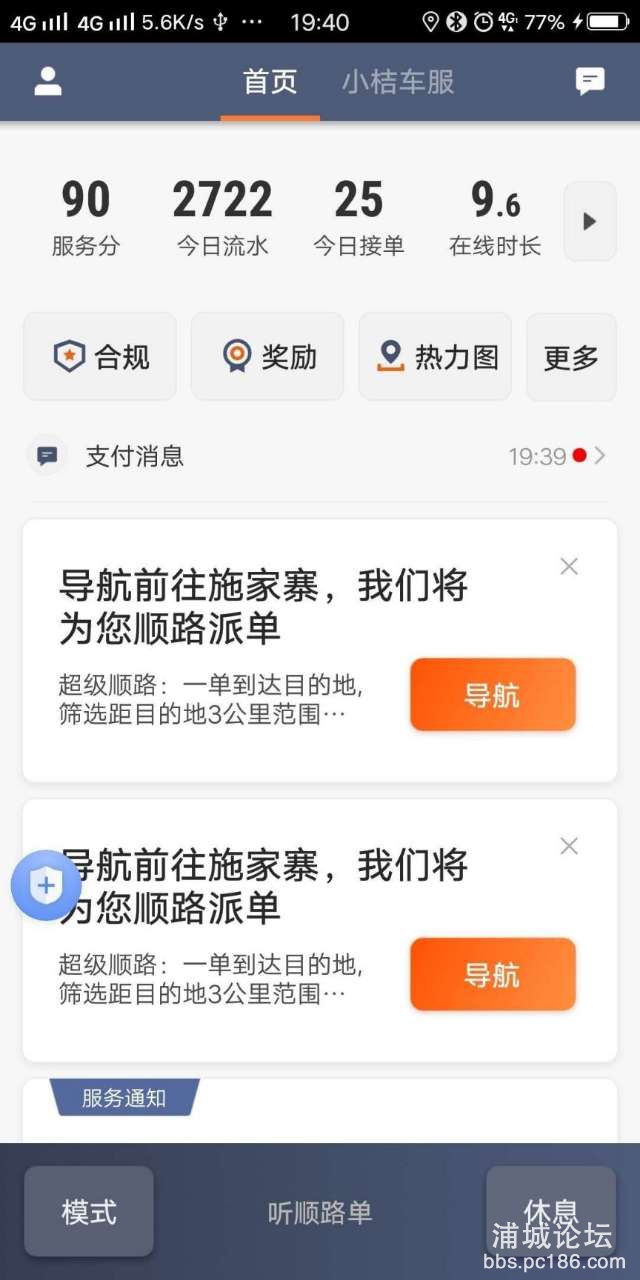The height and width of the screenshot is (1280, 640).
Task: Open the 模式 mode settings
Action: (x=89, y=1212)
